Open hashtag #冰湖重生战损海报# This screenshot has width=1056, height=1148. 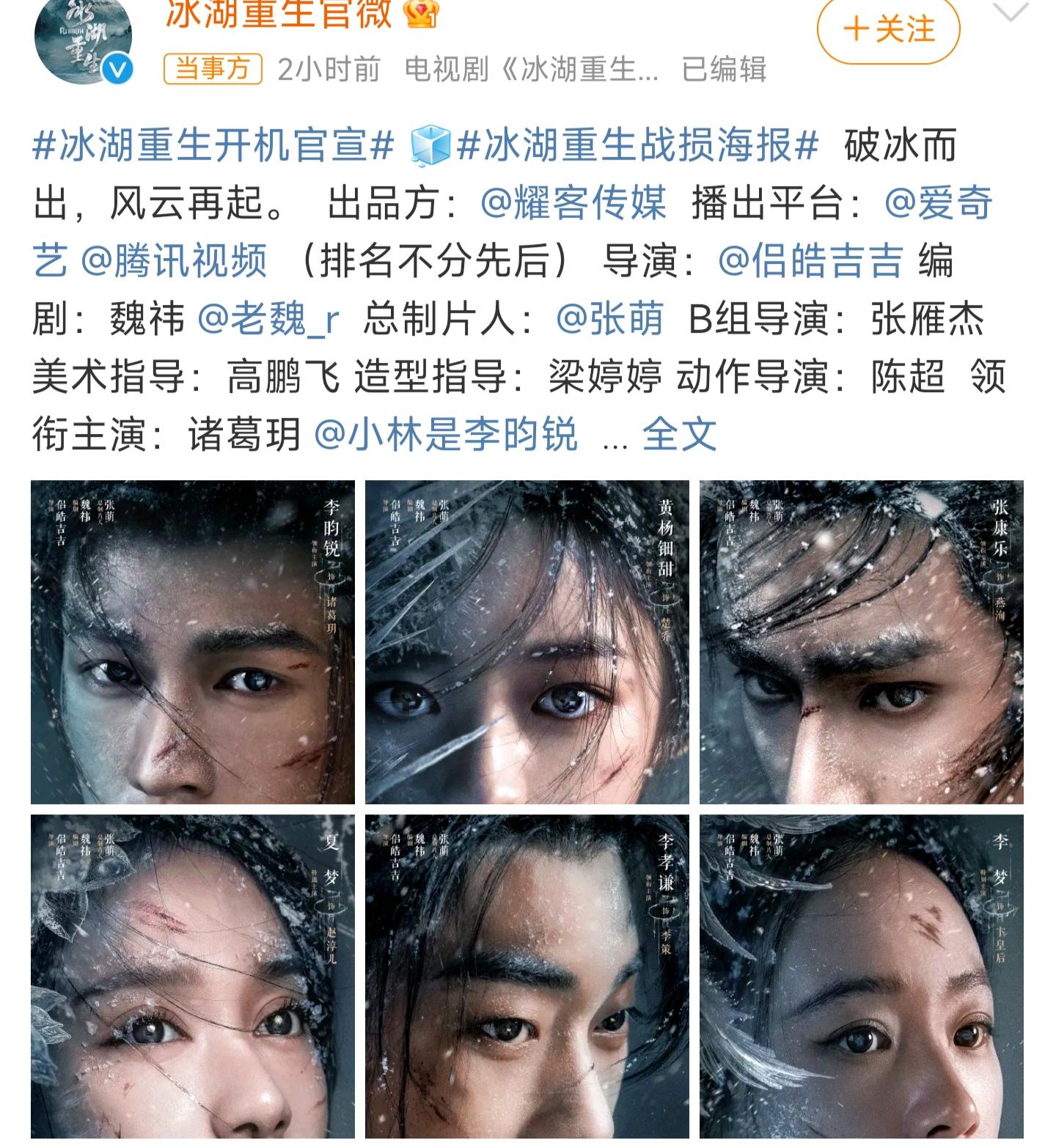click(x=637, y=144)
